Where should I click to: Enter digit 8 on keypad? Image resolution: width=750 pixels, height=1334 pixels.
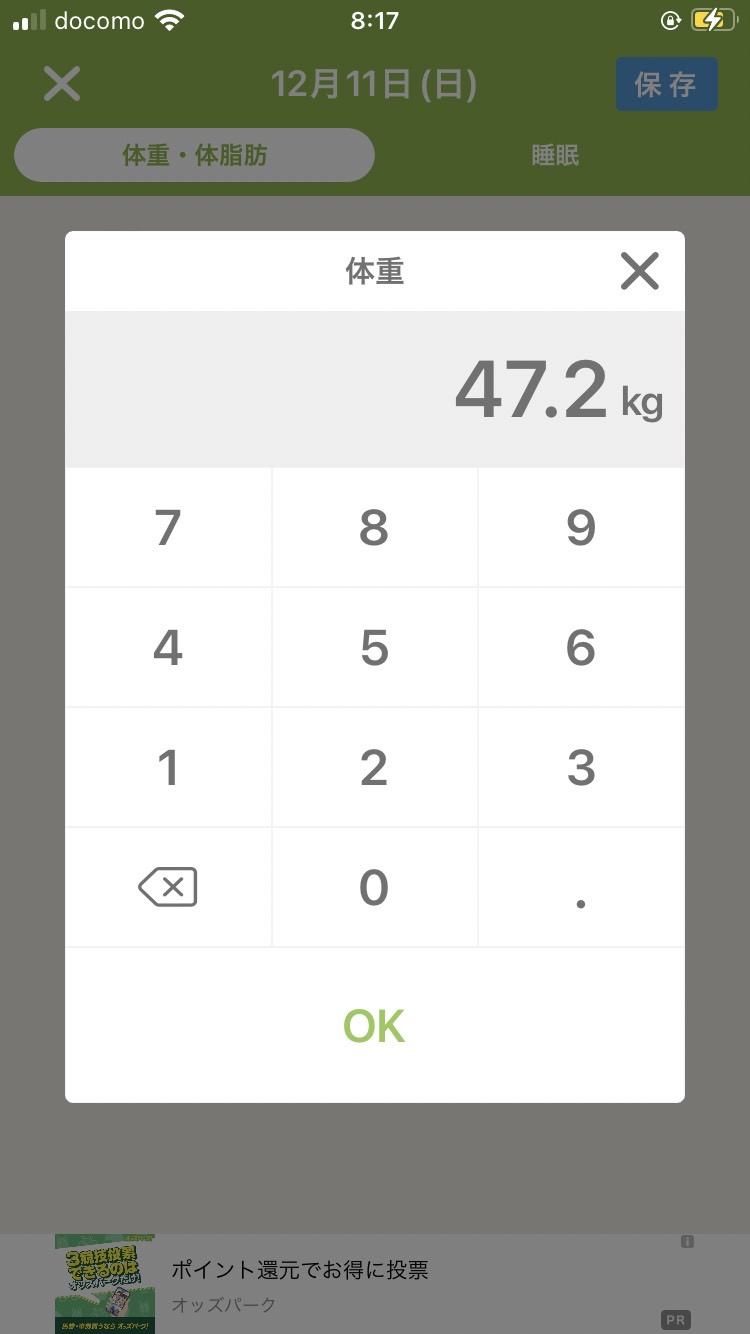374,527
